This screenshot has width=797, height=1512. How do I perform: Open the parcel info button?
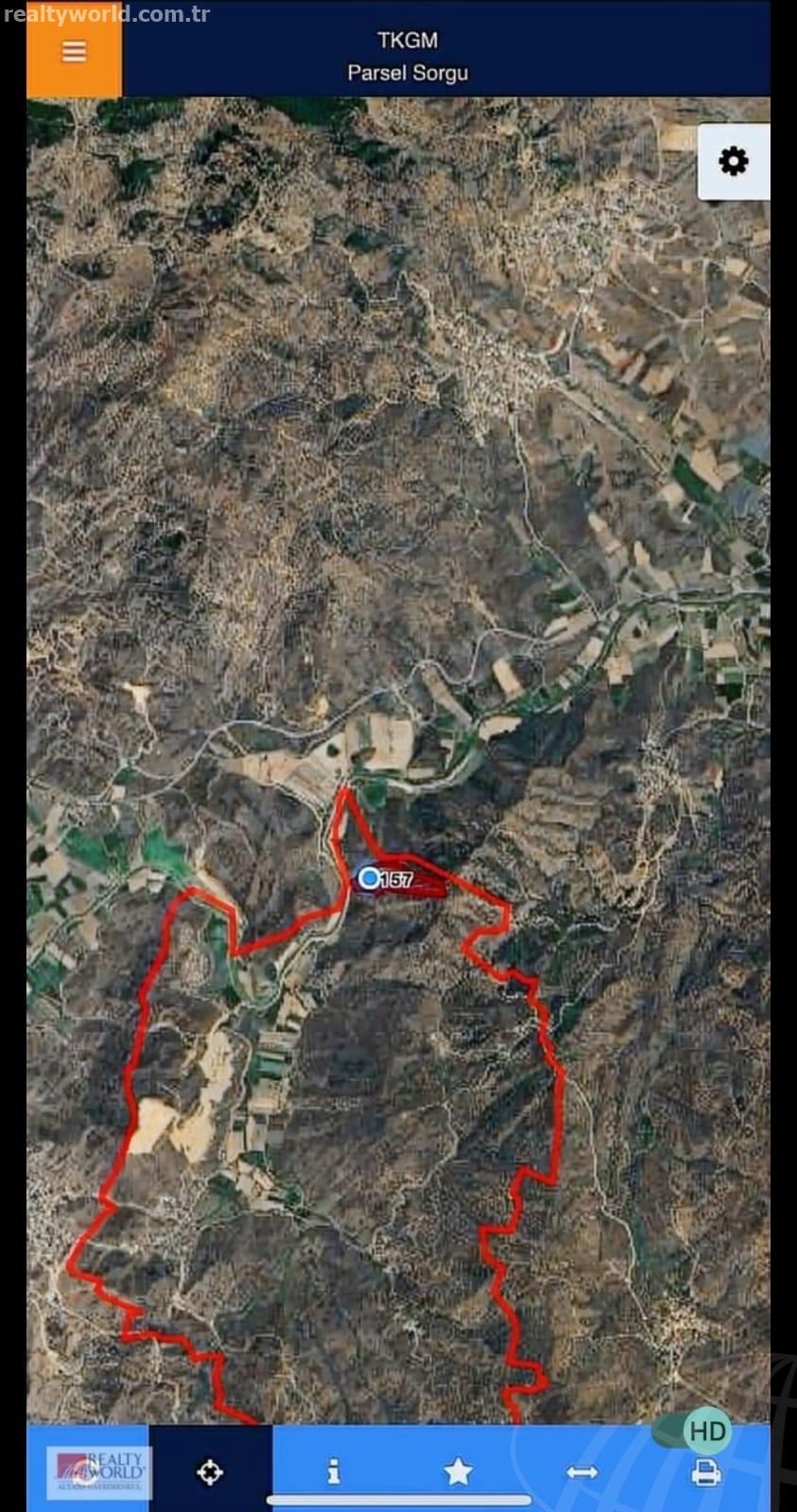pos(333,1471)
